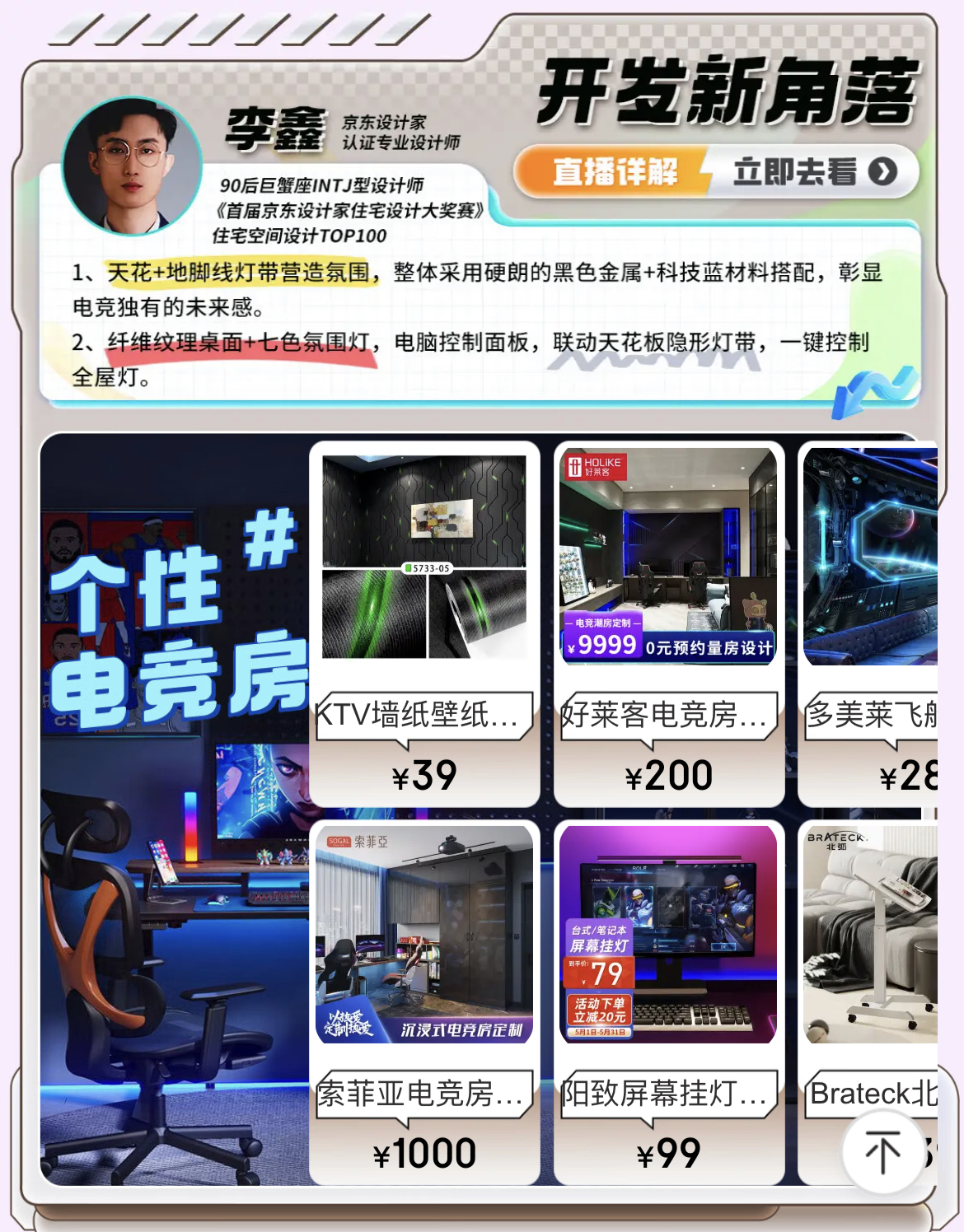This screenshot has width=964, height=1232.
Task: Open the 多美莱飞船 product card
Action: [x=869, y=623]
